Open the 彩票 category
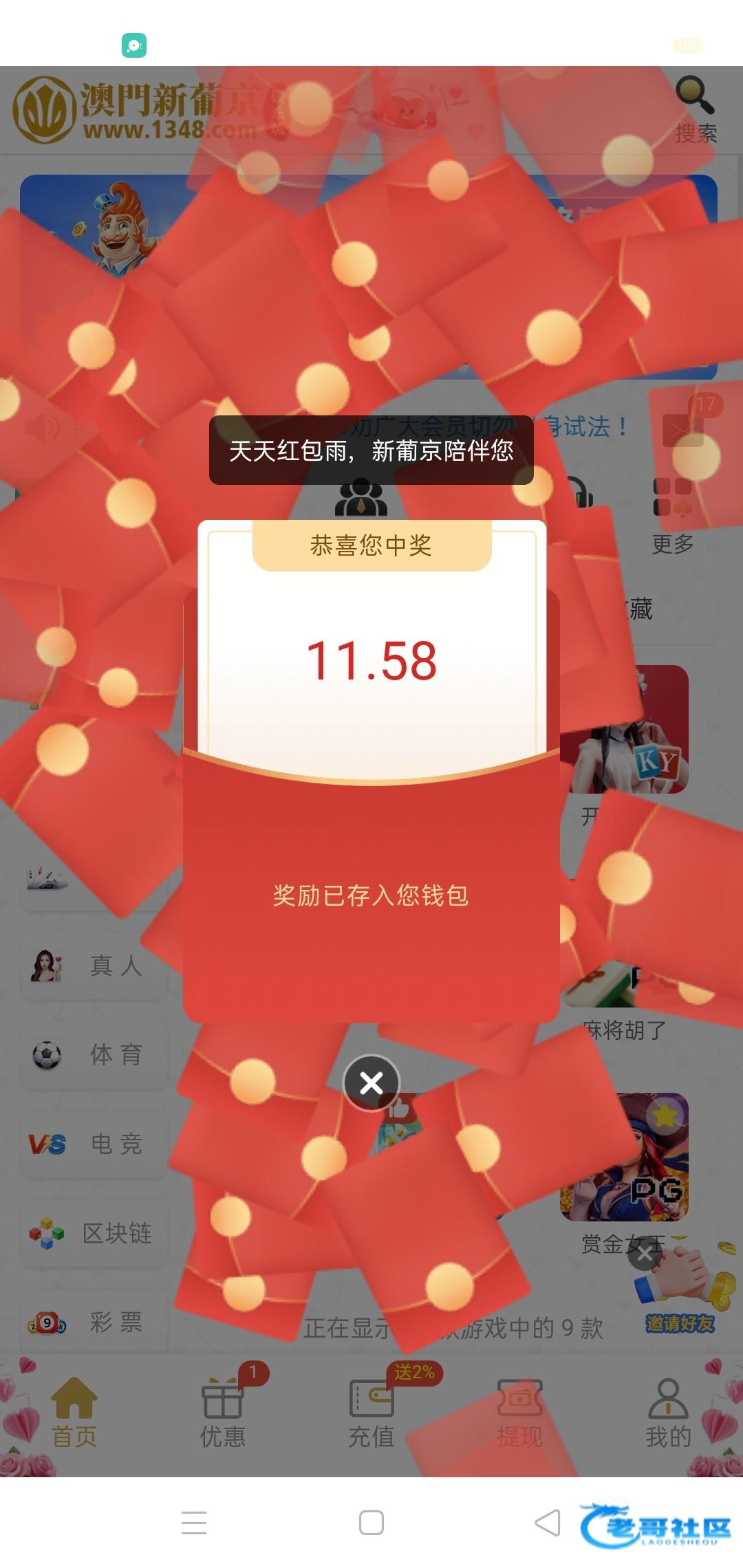The width and height of the screenshot is (743, 1568). tap(95, 1322)
